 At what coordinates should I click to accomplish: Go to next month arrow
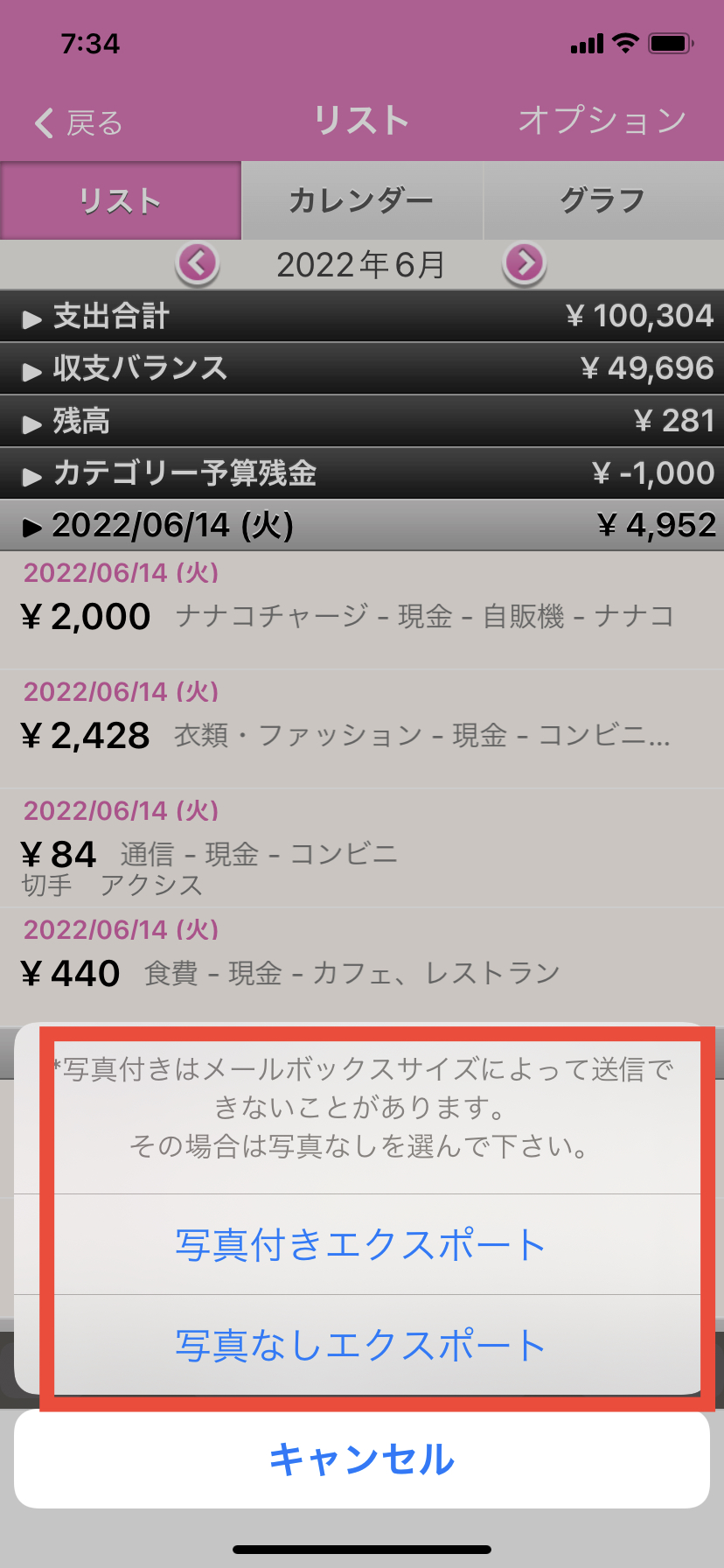pyautogui.click(x=525, y=262)
